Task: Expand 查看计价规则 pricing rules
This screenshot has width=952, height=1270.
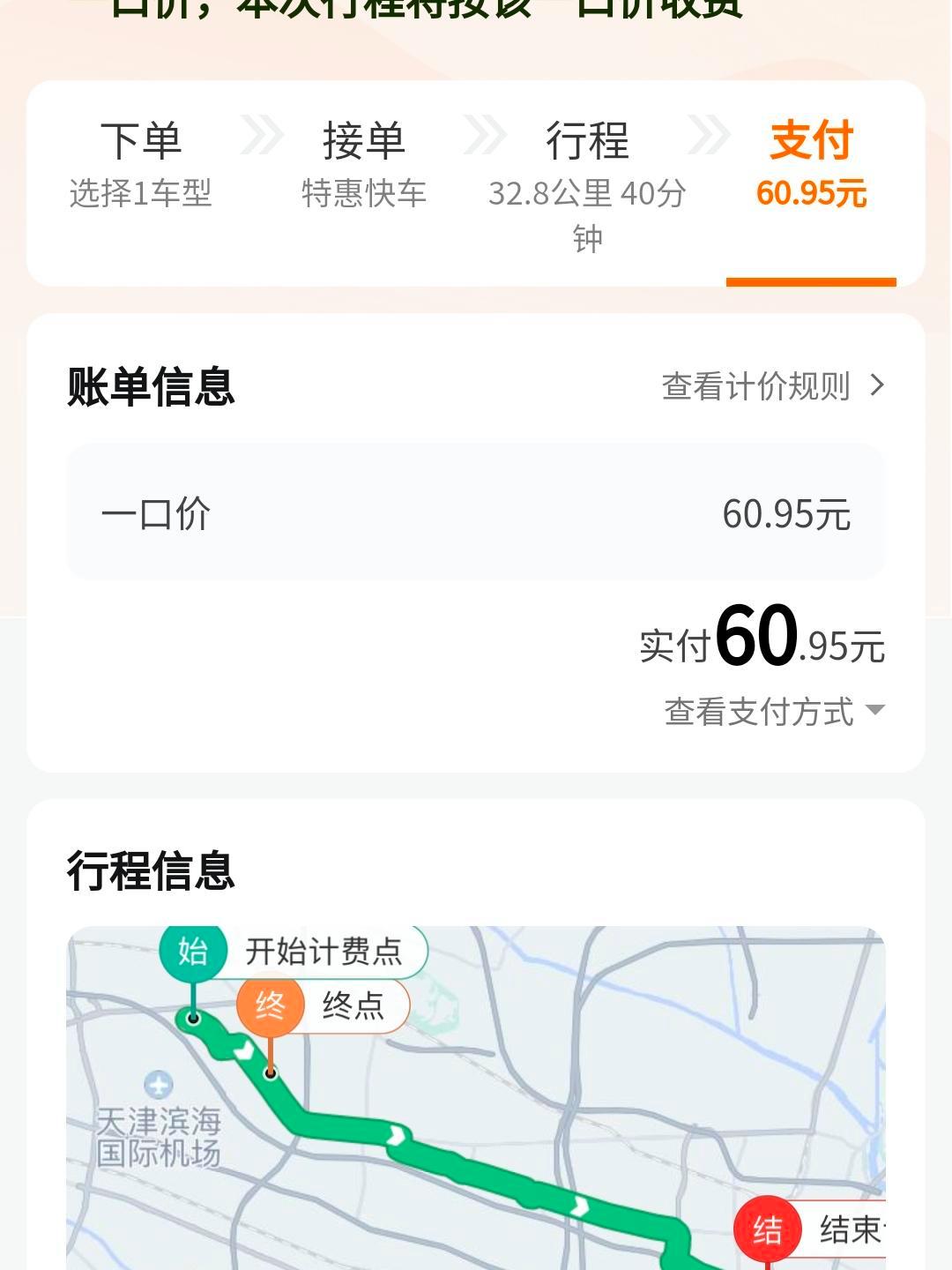Action: tap(756, 384)
